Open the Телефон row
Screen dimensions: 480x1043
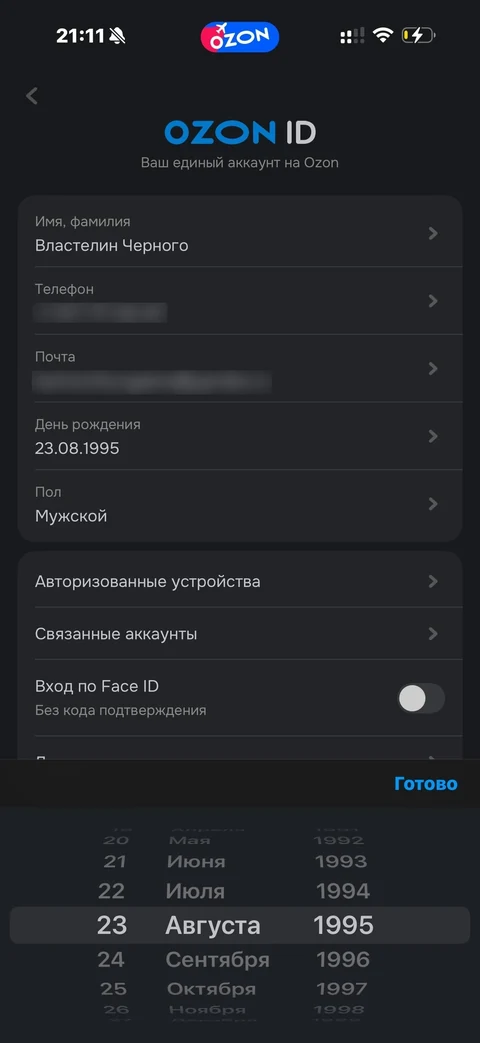tap(240, 301)
